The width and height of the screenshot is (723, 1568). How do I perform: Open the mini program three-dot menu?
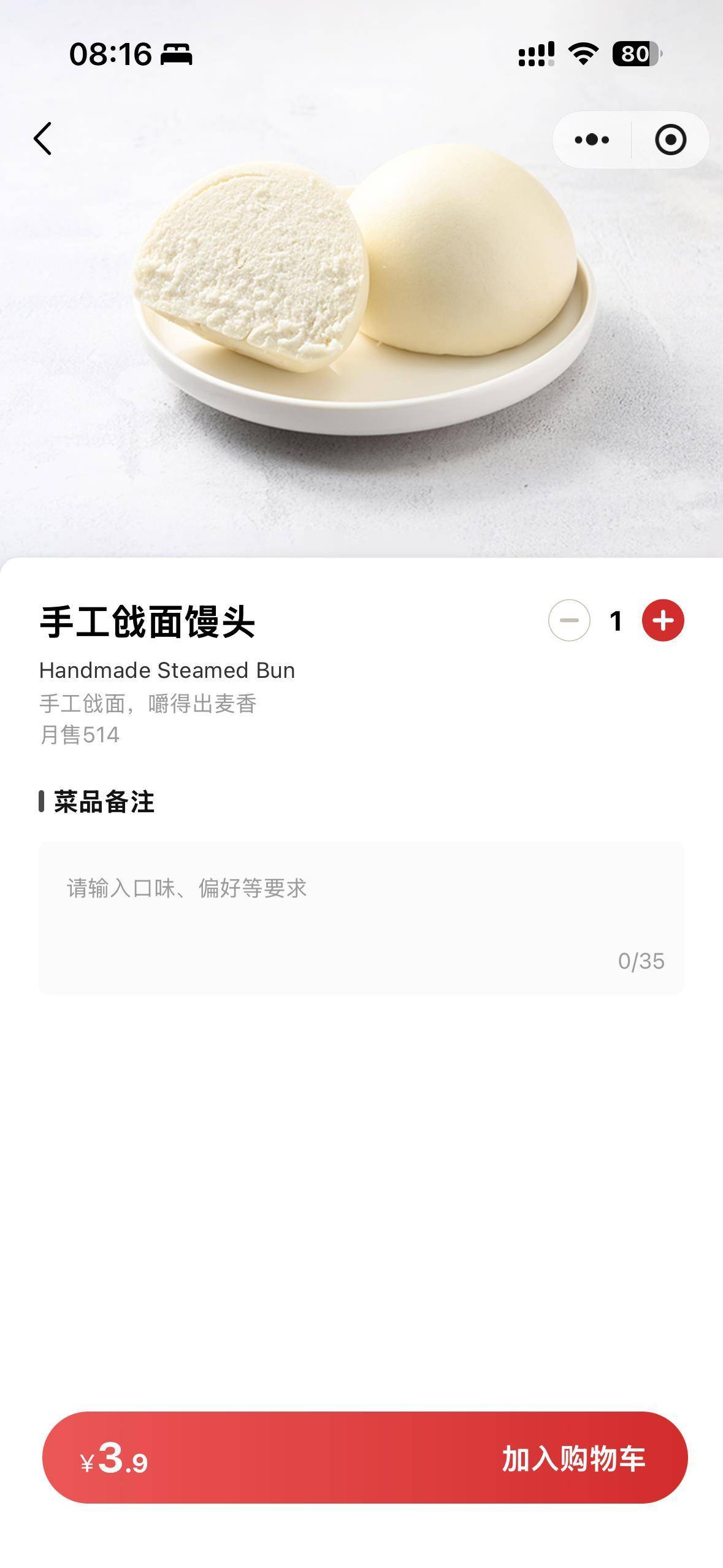pos(592,140)
